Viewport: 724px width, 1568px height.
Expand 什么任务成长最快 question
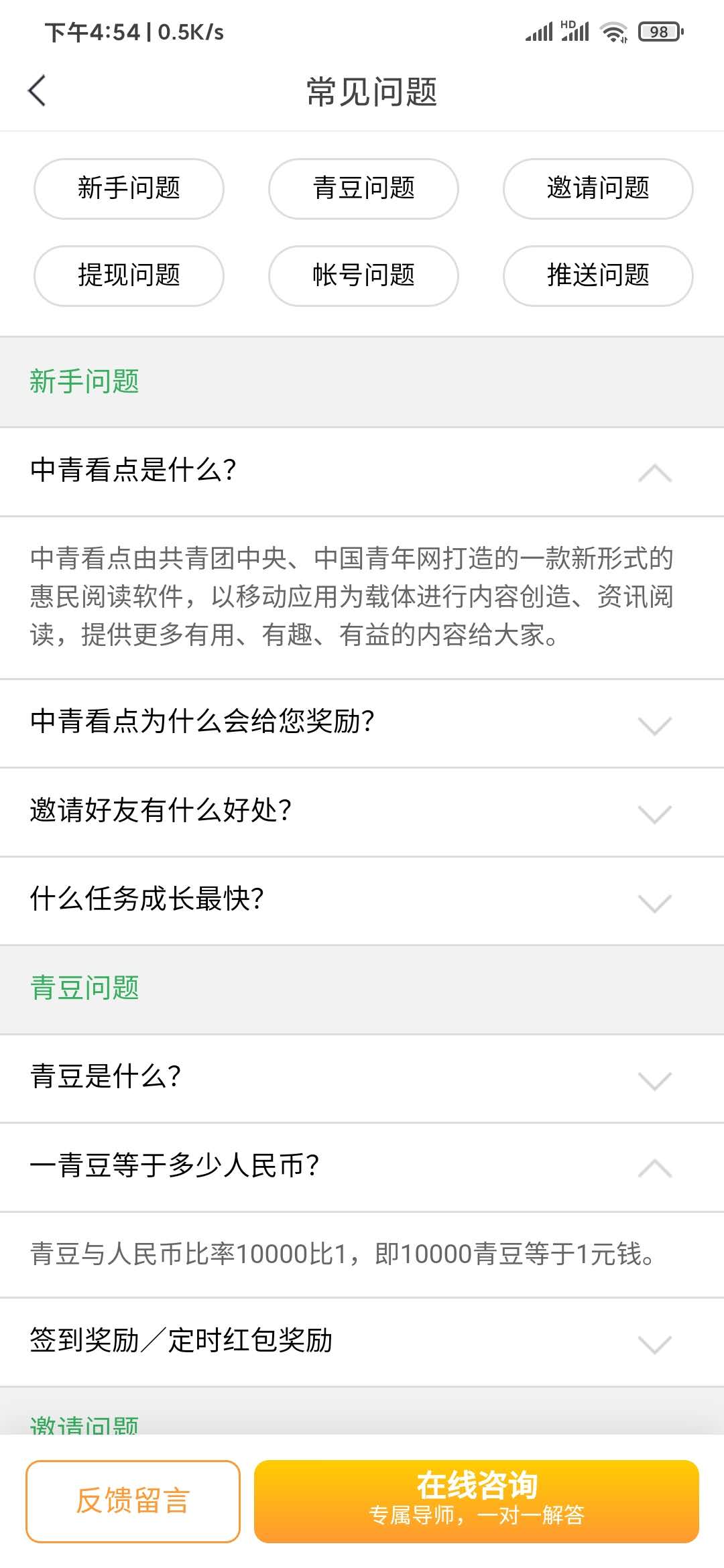coord(362,900)
